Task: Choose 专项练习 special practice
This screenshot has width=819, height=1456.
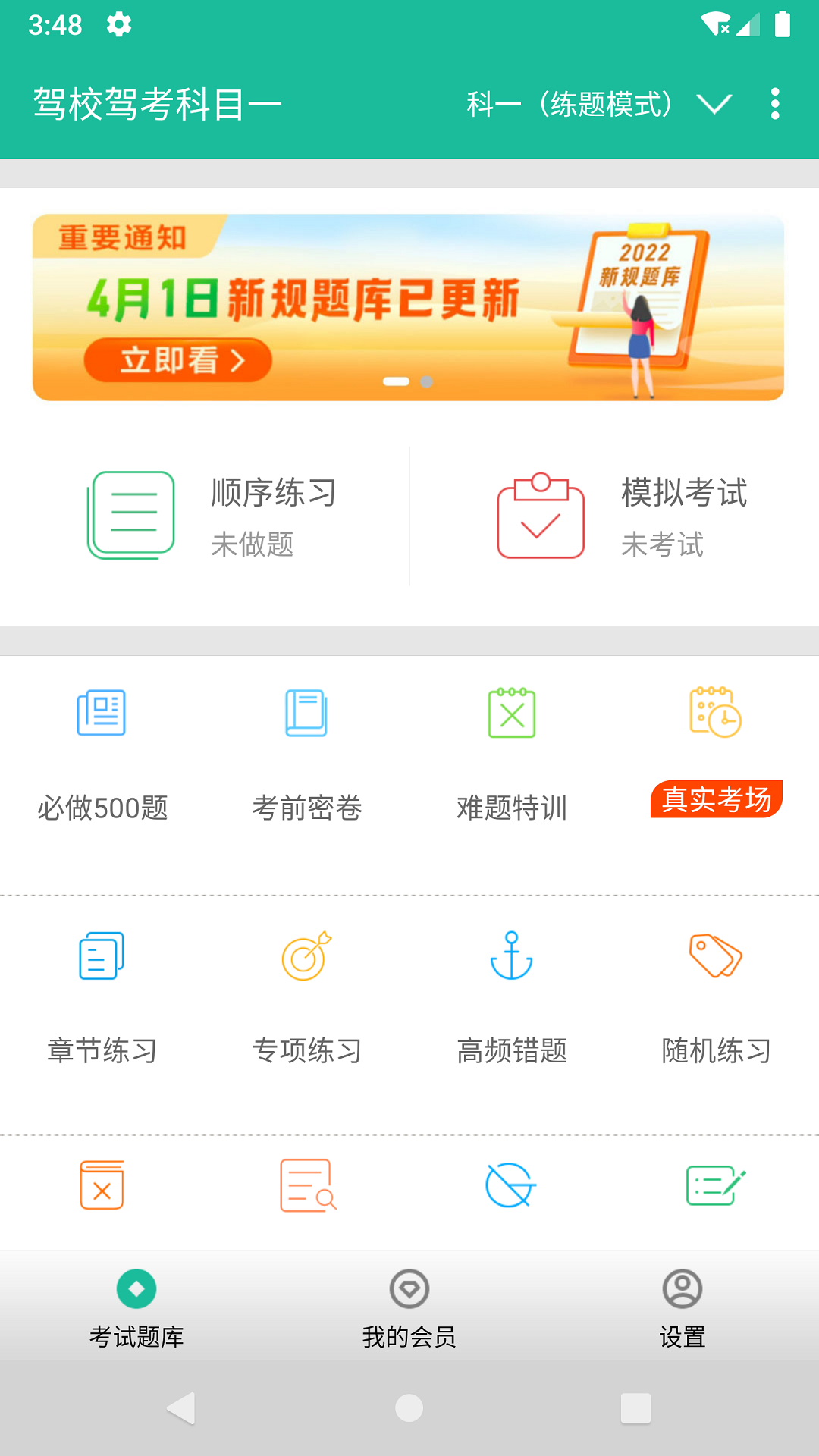Action: tap(306, 993)
